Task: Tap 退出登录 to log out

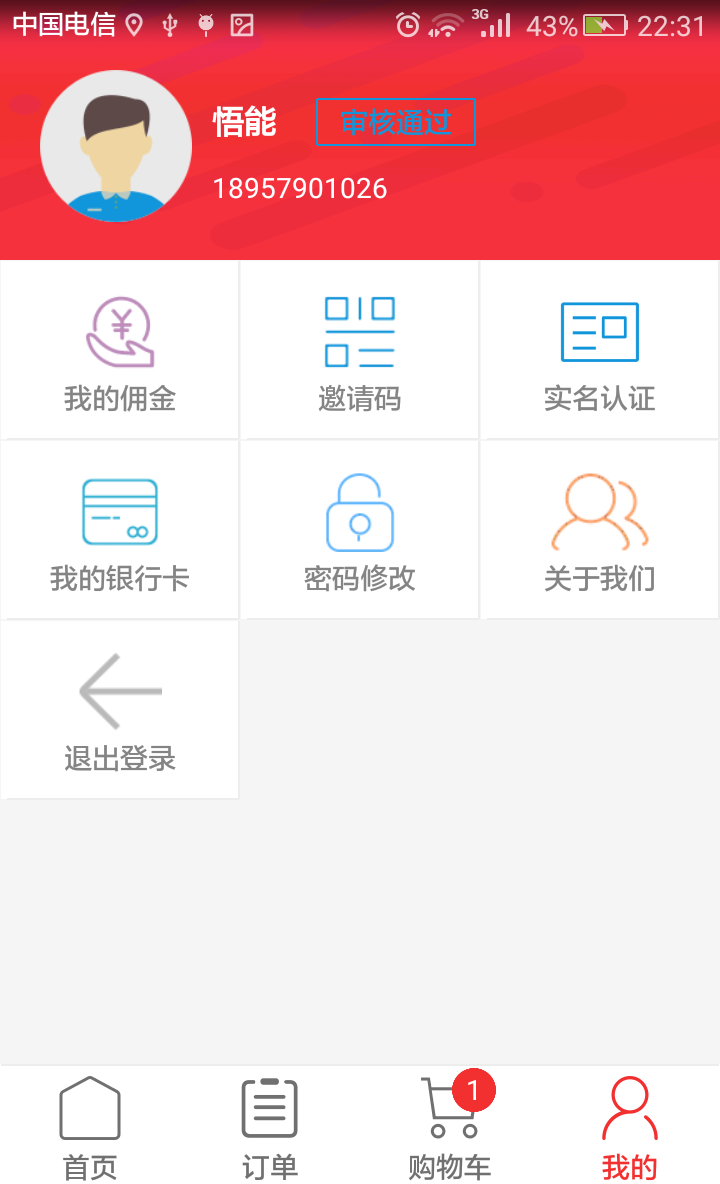Action: tap(120, 710)
